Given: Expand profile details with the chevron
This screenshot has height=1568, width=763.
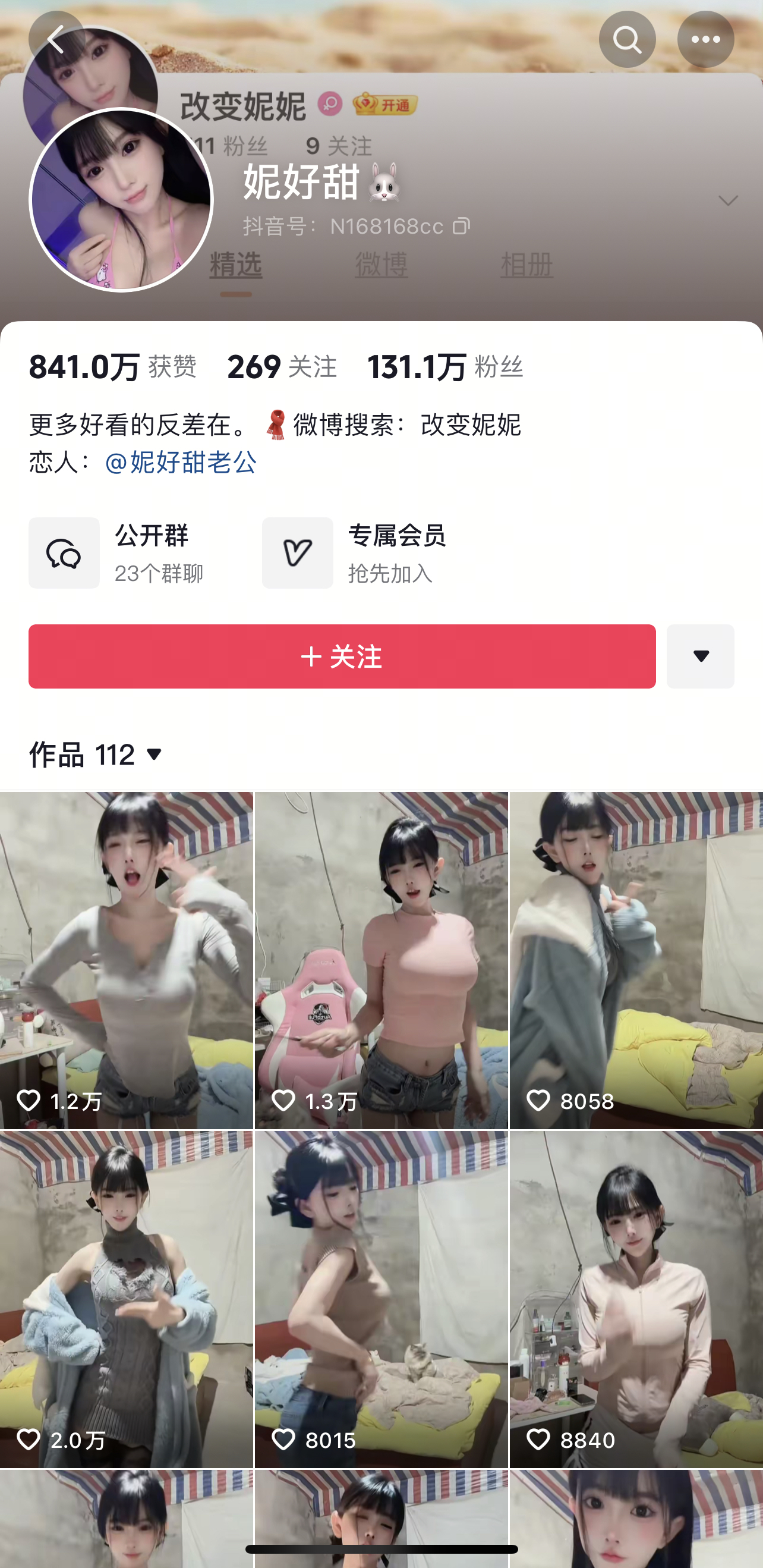Looking at the screenshot, I should click(x=728, y=200).
